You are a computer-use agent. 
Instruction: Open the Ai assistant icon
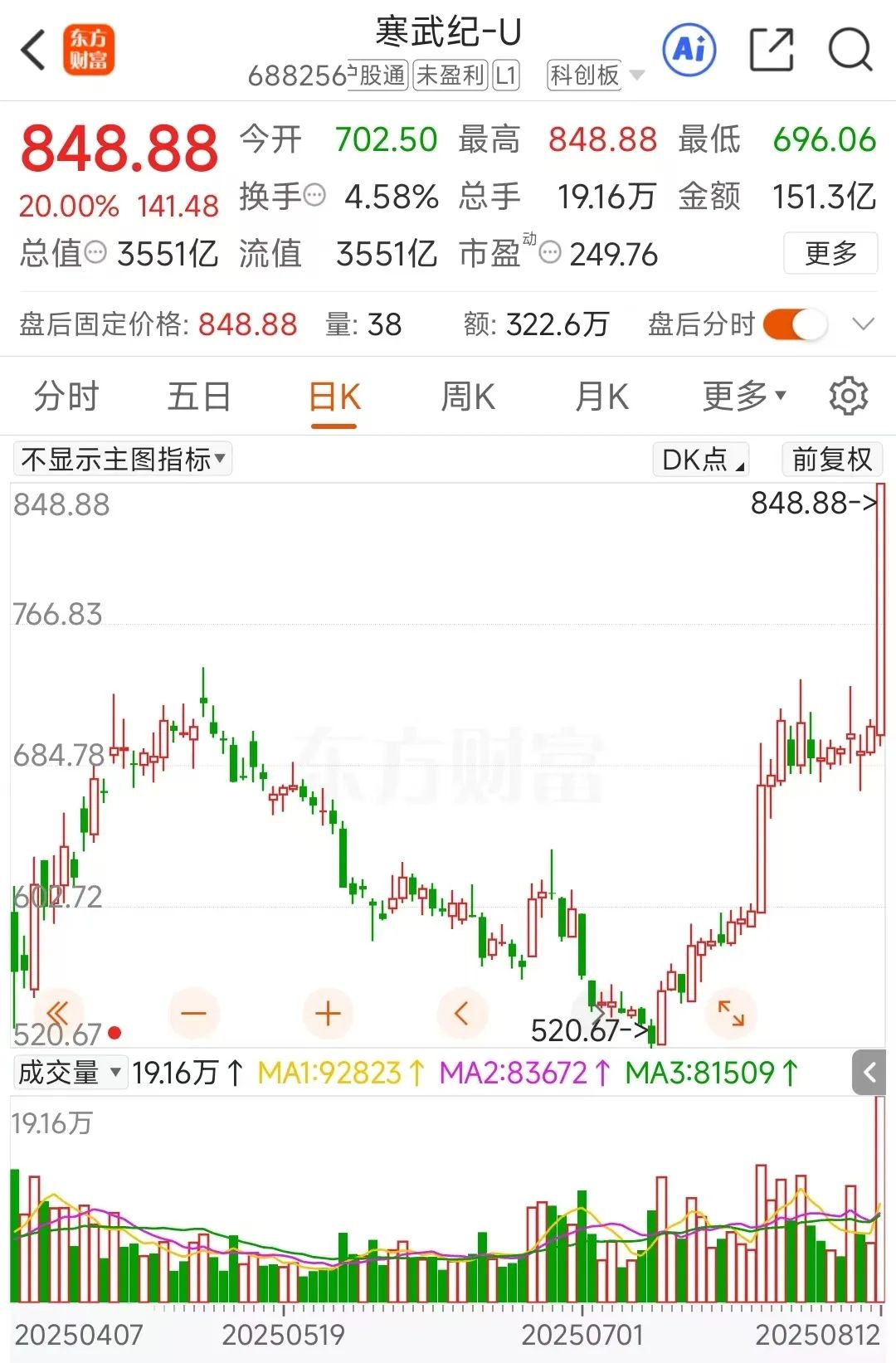(689, 50)
